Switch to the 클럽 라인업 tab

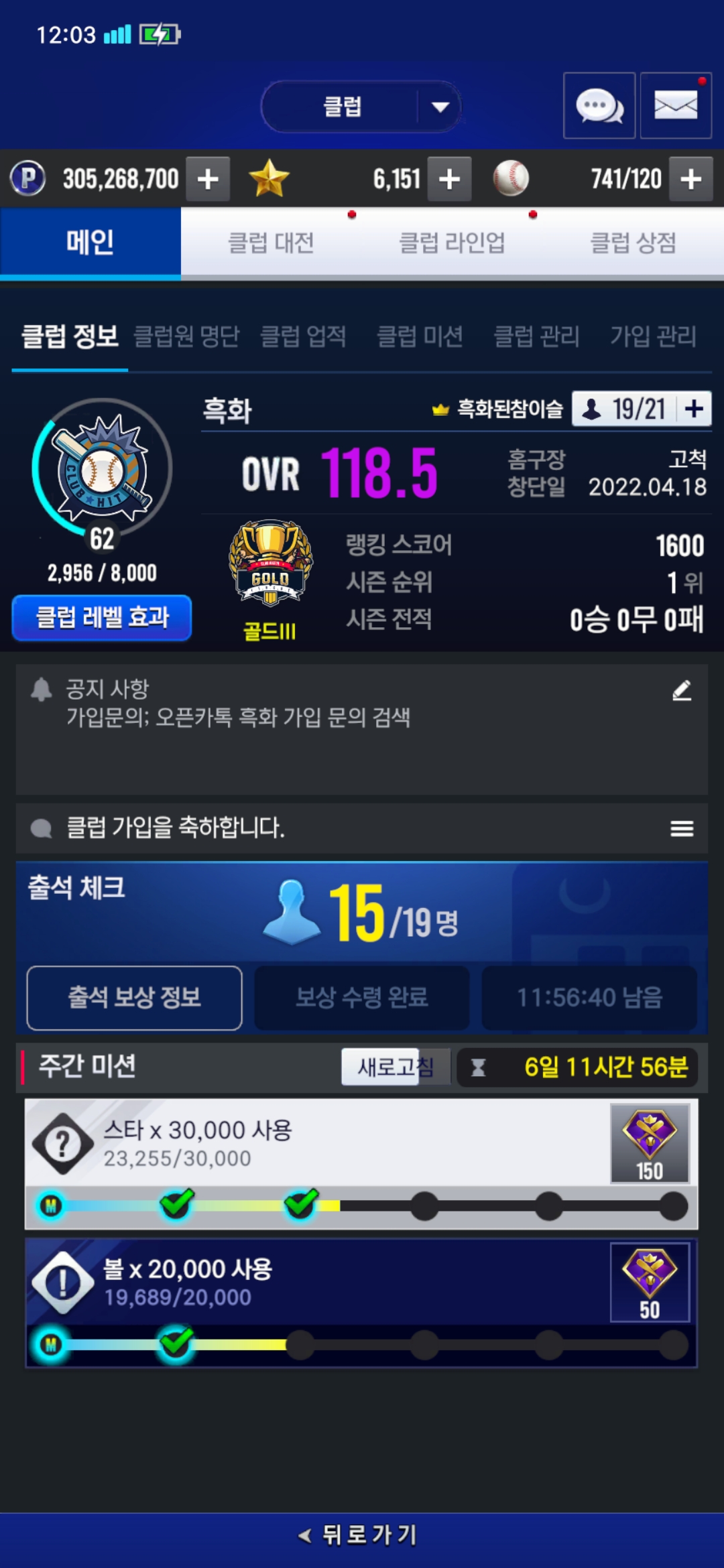tap(452, 243)
